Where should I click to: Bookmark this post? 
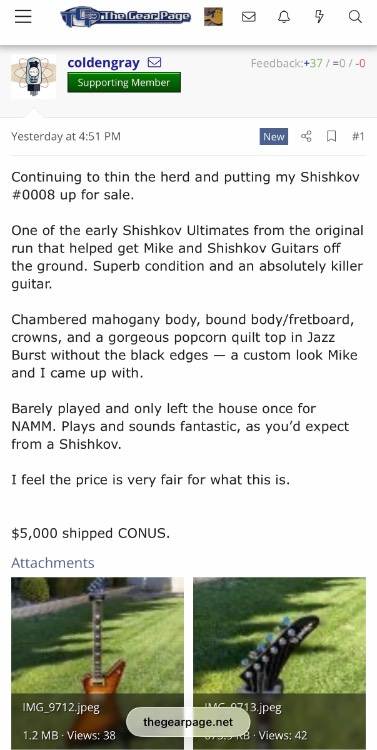click(331, 136)
